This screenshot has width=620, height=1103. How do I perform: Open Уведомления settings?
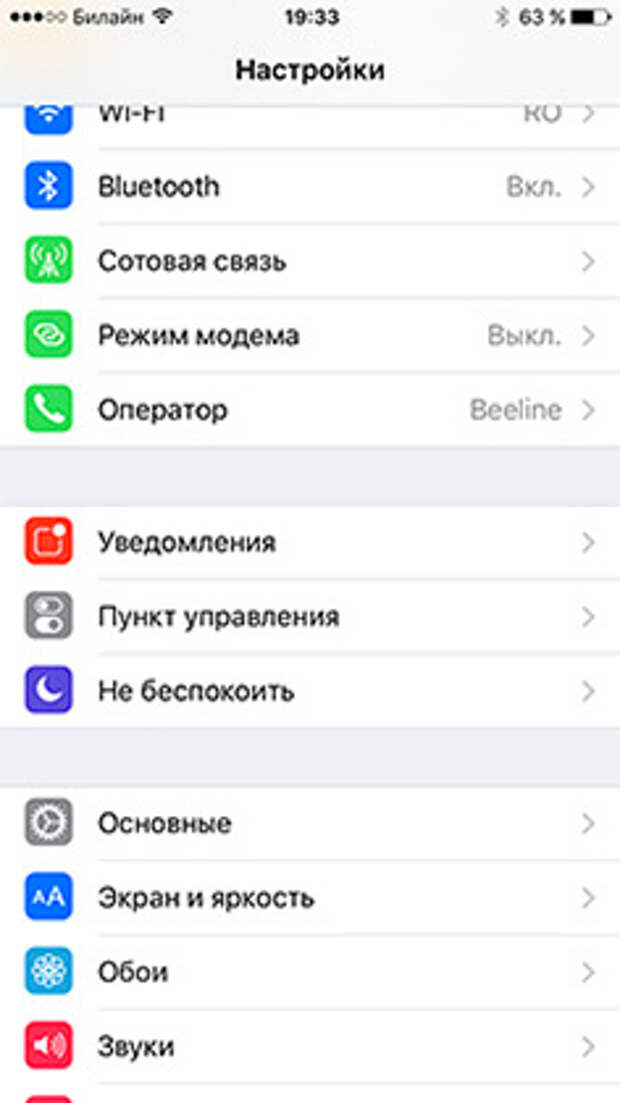(310, 543)
